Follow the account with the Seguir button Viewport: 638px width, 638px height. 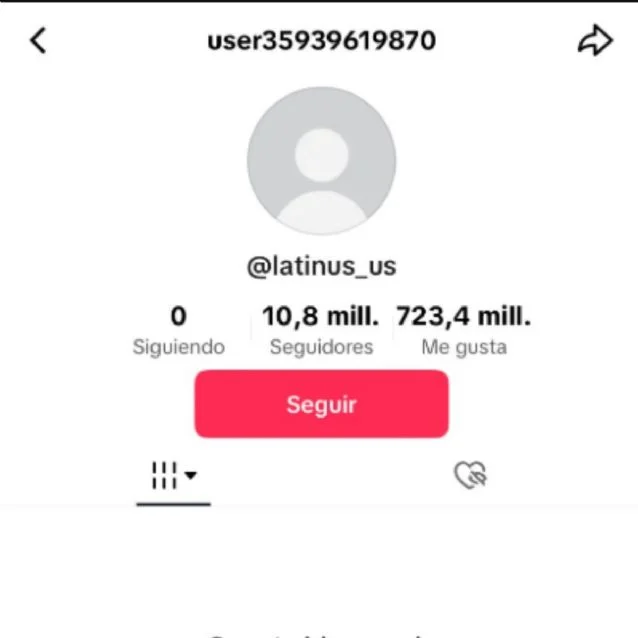coord(321,404)
